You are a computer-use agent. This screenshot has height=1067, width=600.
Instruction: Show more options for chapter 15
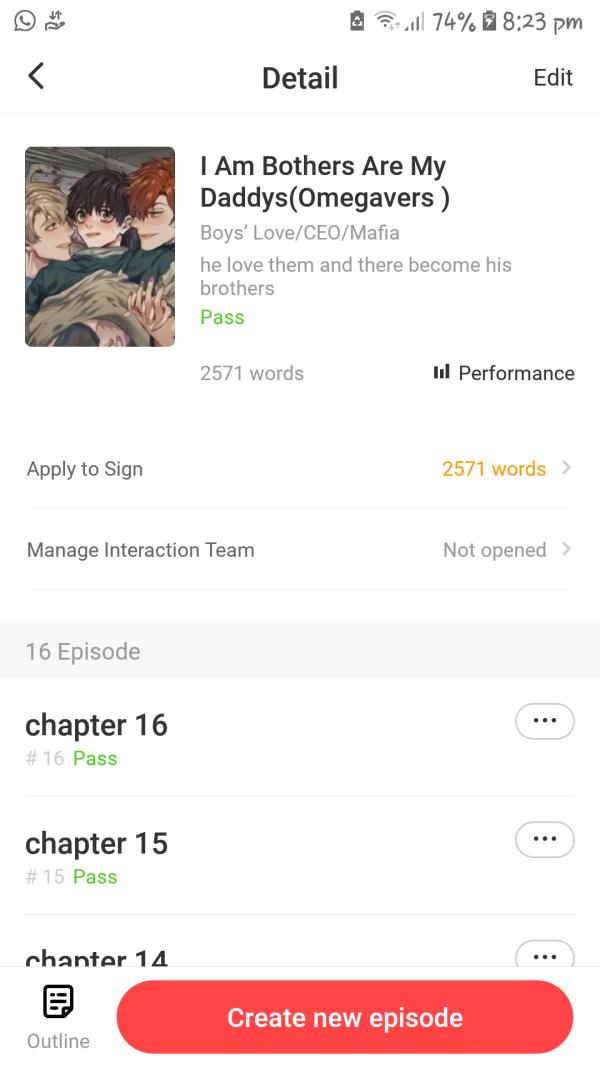544,839
